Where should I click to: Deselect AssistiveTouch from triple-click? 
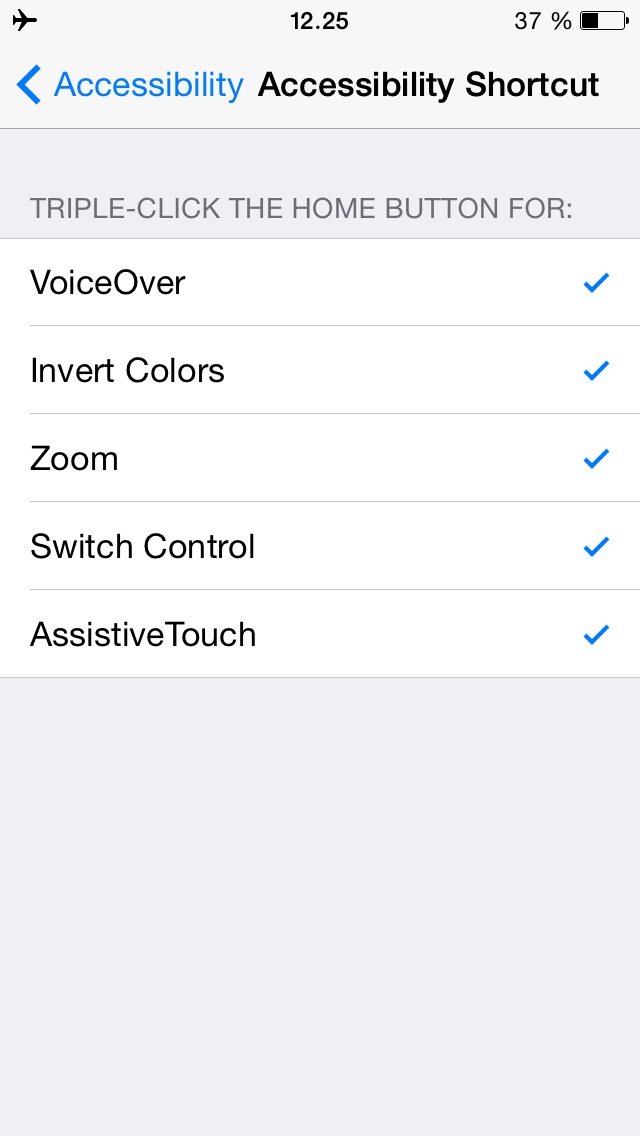click(320, 634)
